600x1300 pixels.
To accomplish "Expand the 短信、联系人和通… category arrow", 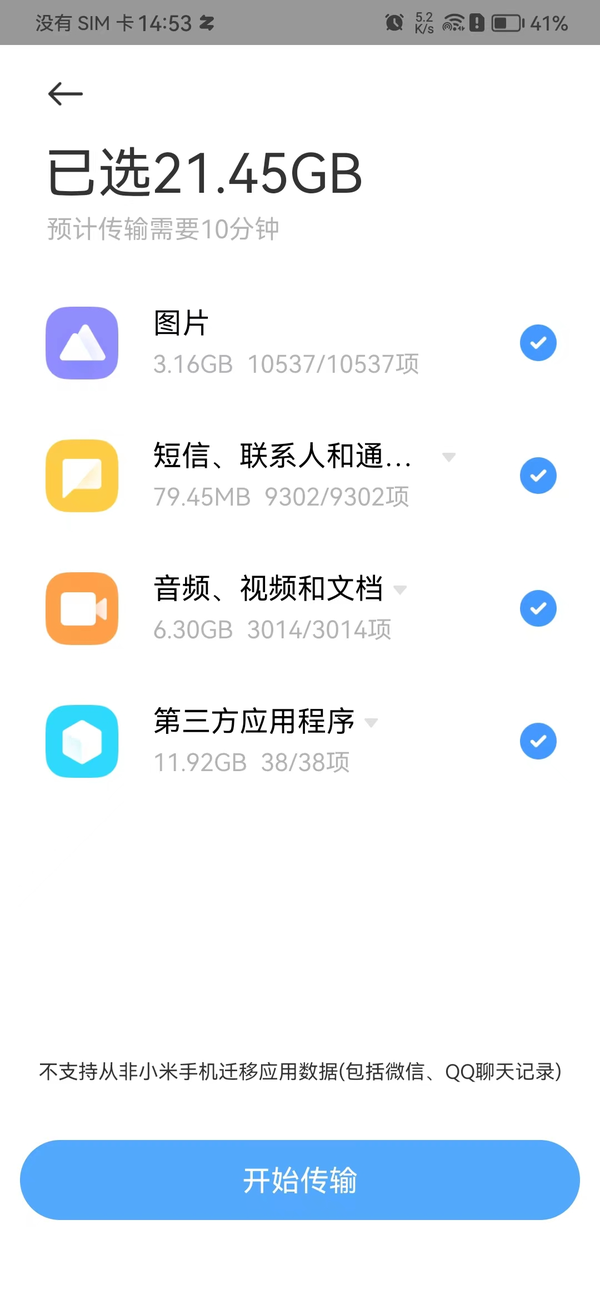I will (449, 457).
